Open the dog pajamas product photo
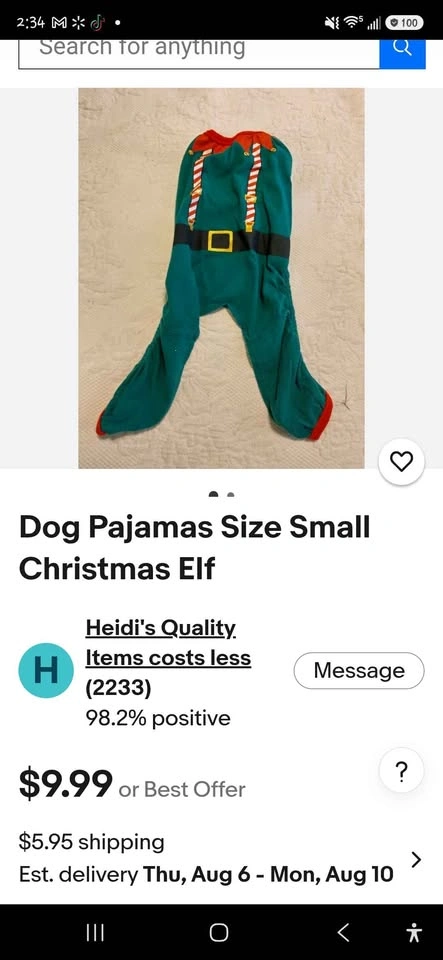The image size is (443, 960). coord(222,278)
